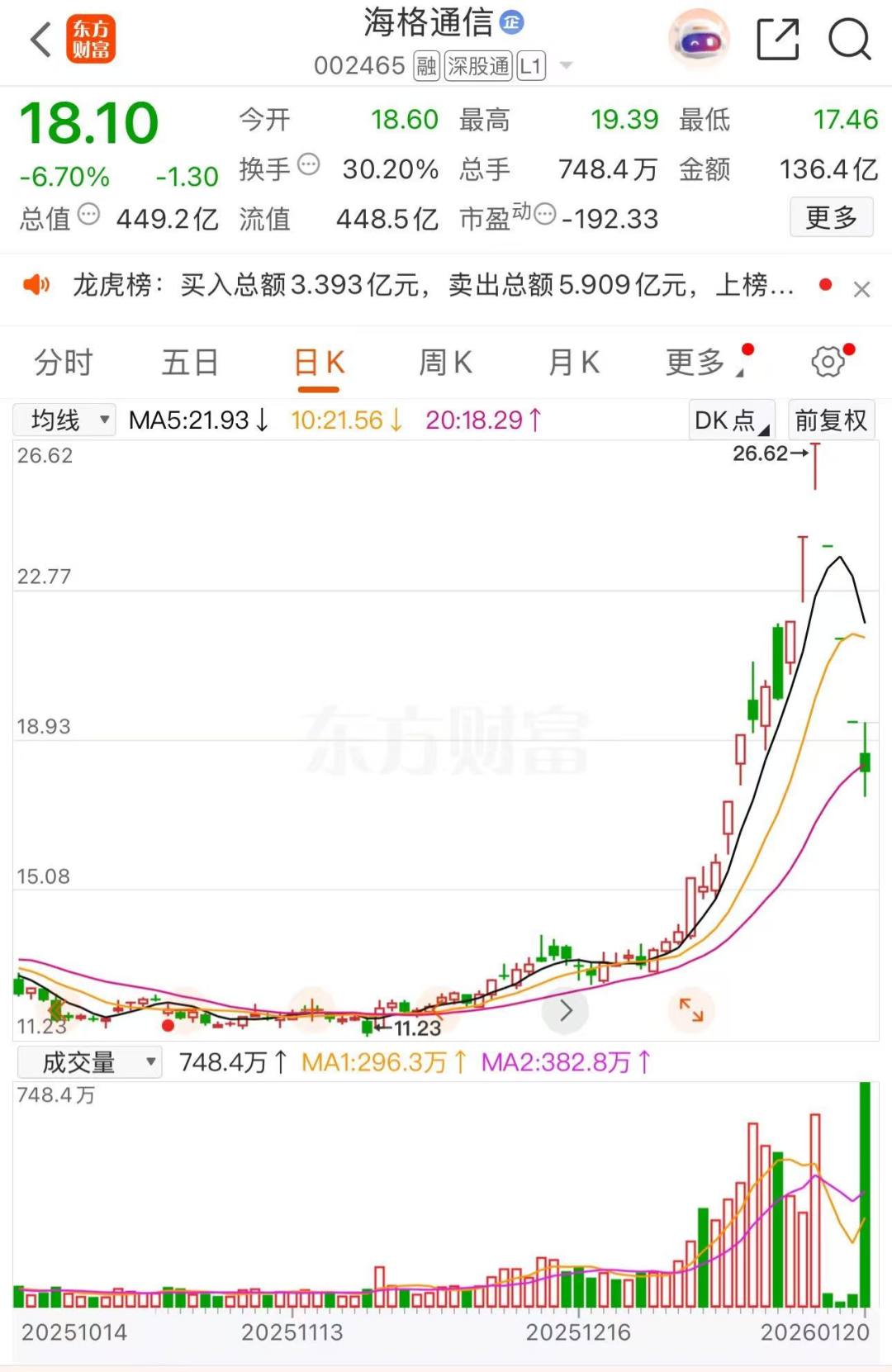Show more quote details with 更多 button
The image size is (892, 1372).
point(831,217)
